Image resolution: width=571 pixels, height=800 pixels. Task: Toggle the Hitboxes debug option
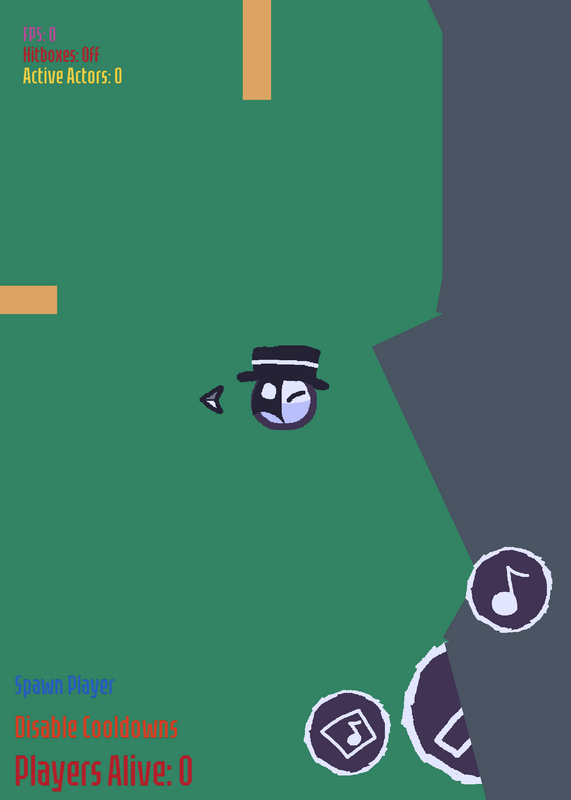[61, 55]
